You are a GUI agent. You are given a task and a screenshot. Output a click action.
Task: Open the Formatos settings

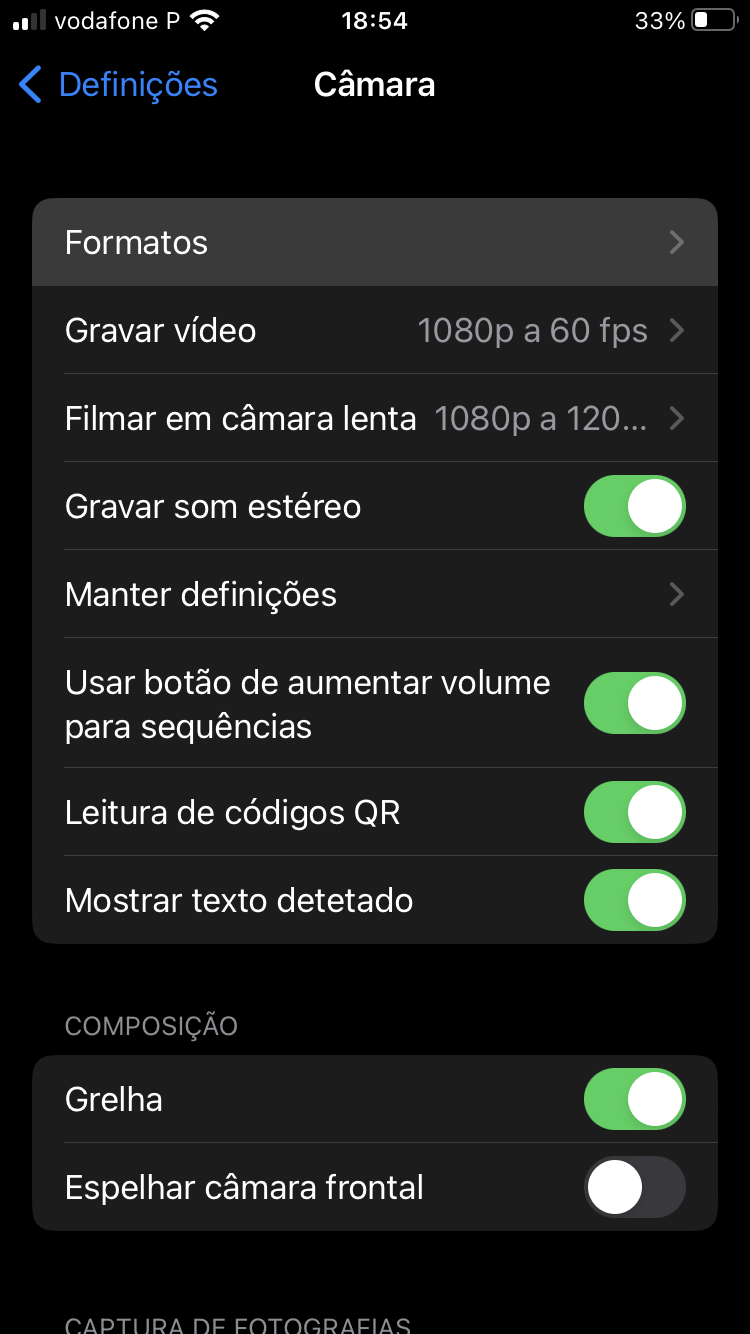[375, 243]
